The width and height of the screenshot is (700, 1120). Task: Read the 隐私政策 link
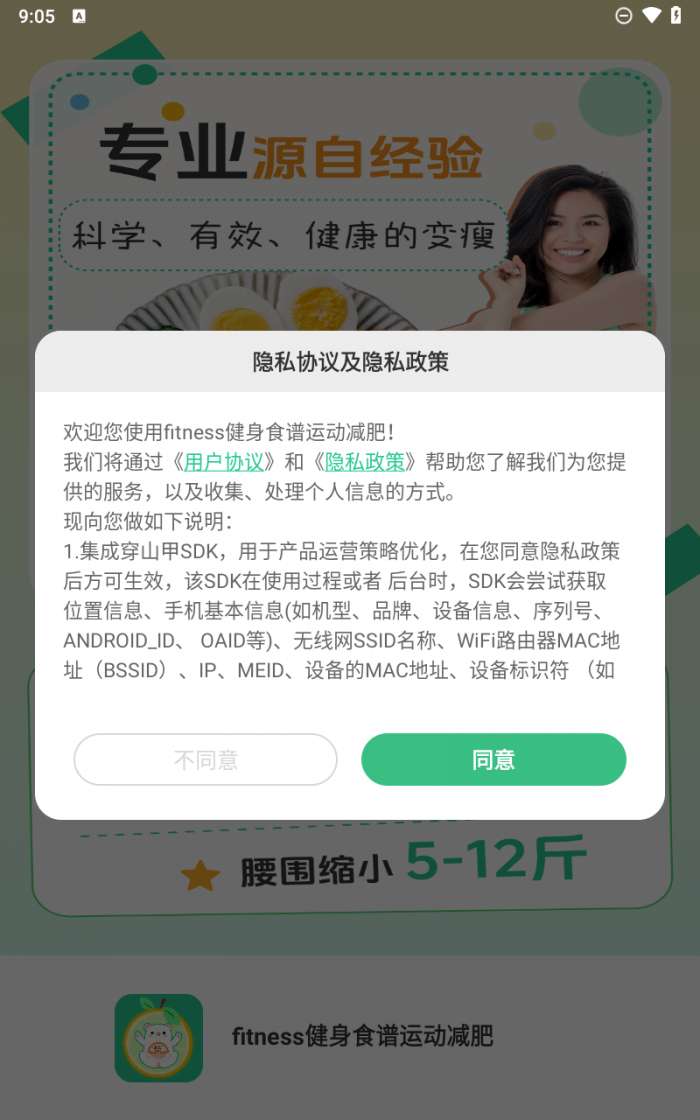pos(365,462)
